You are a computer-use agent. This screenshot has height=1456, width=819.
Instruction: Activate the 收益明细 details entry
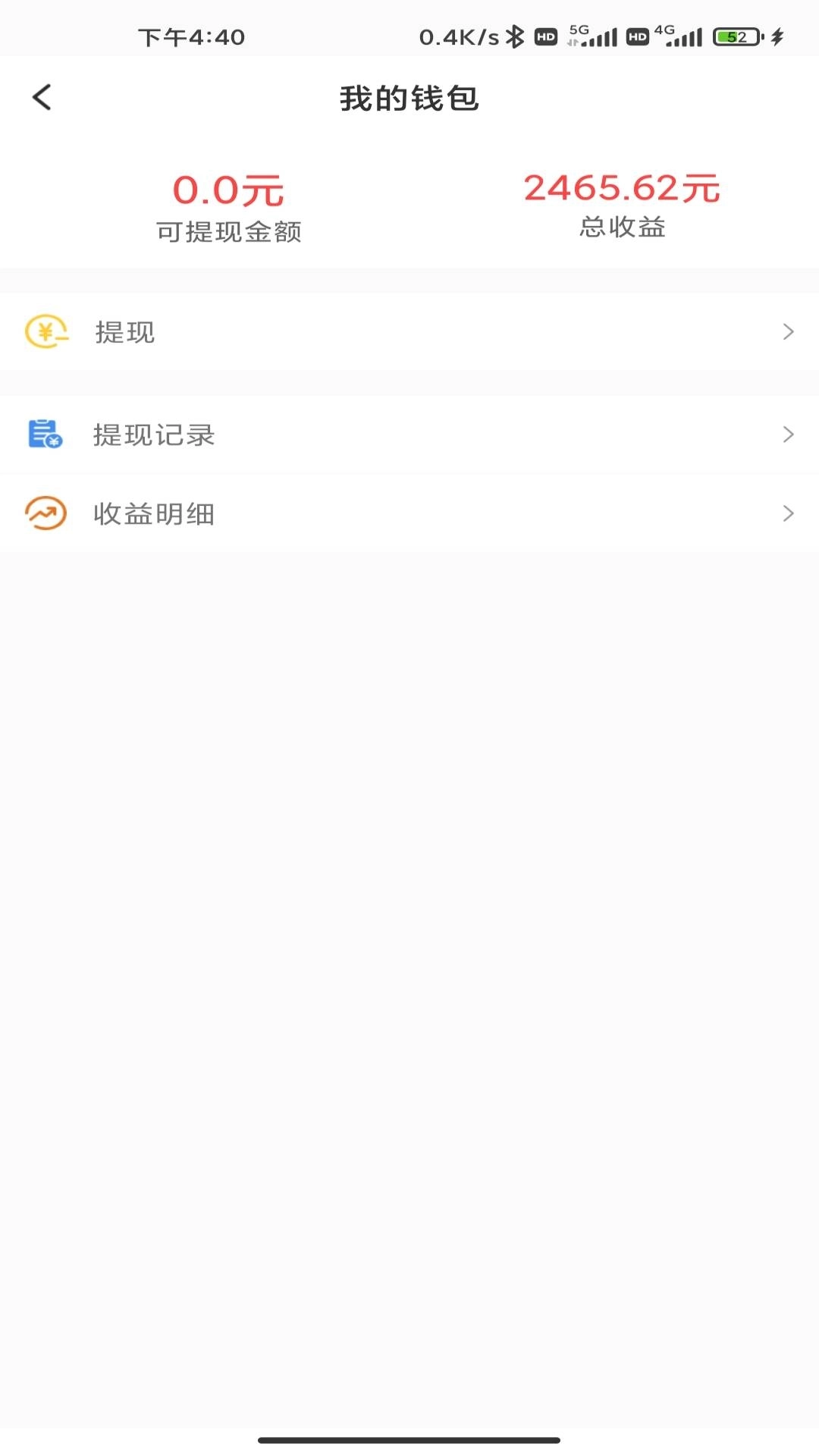click(409, 514)
